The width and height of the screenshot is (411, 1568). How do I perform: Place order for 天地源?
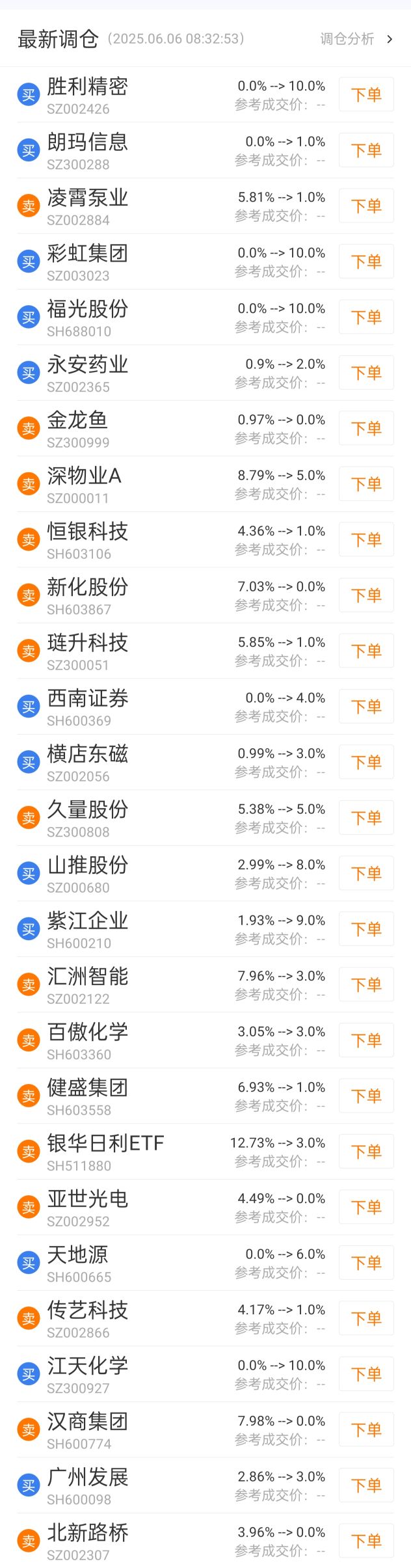tap(366, 1263)
